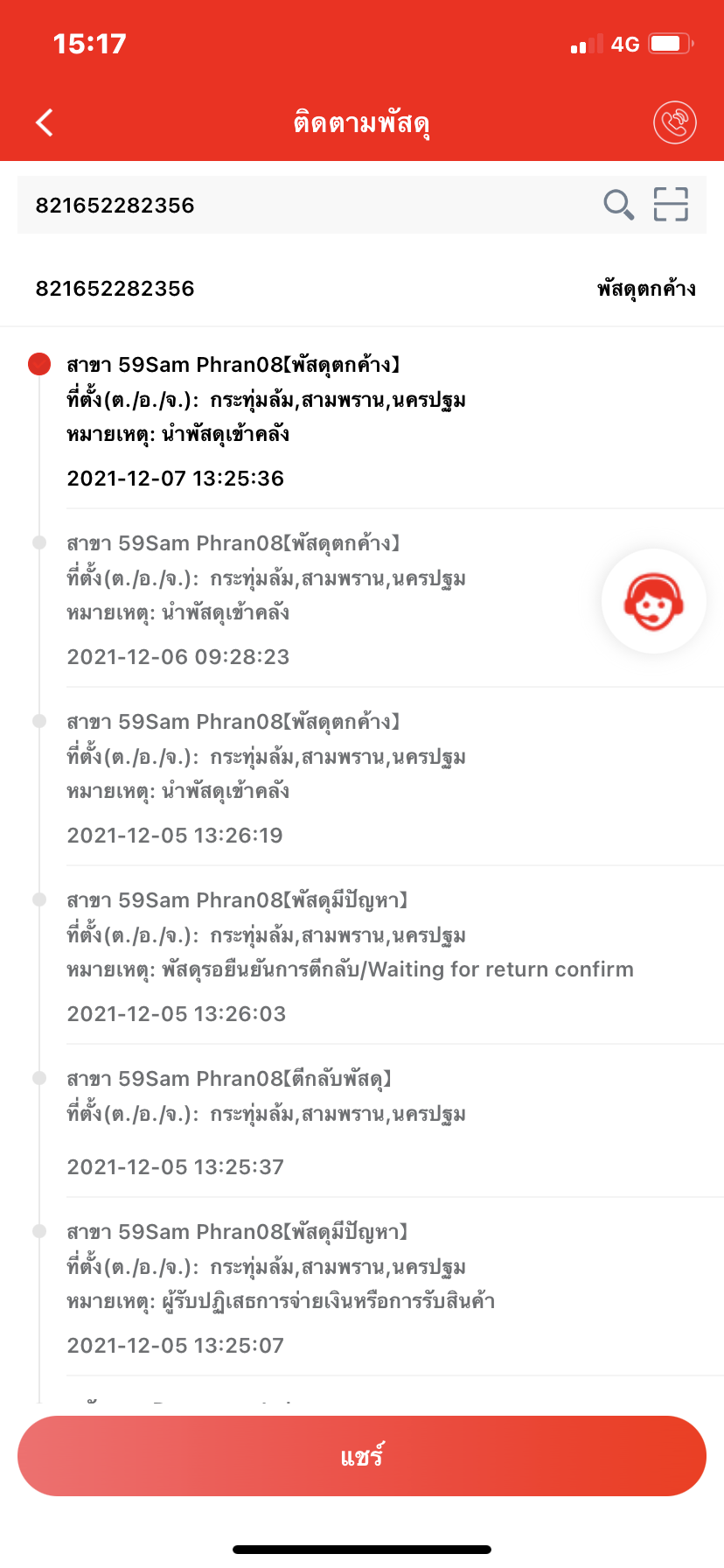Go back using the back arrow

[x=45, y=122]
